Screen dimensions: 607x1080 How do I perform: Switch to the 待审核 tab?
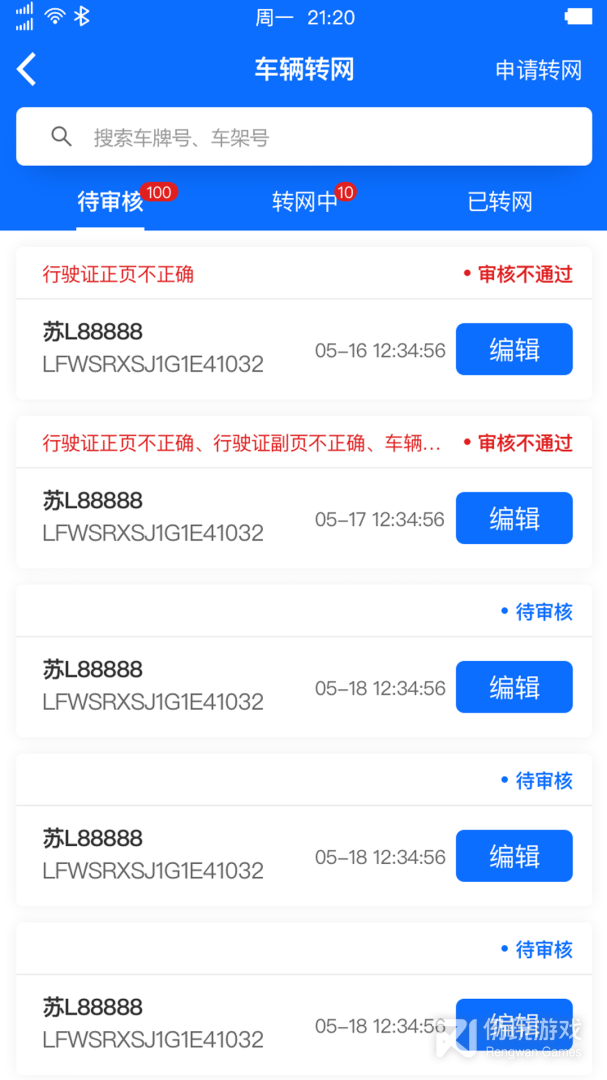point(111,202)
